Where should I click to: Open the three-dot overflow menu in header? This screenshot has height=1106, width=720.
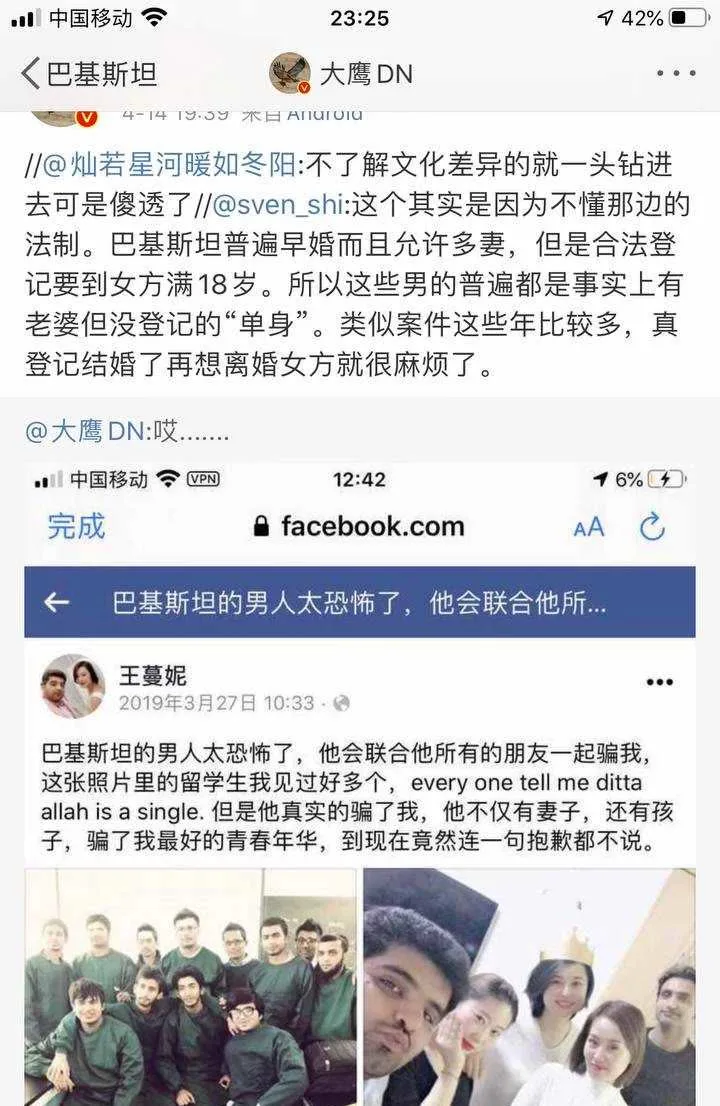676,73
